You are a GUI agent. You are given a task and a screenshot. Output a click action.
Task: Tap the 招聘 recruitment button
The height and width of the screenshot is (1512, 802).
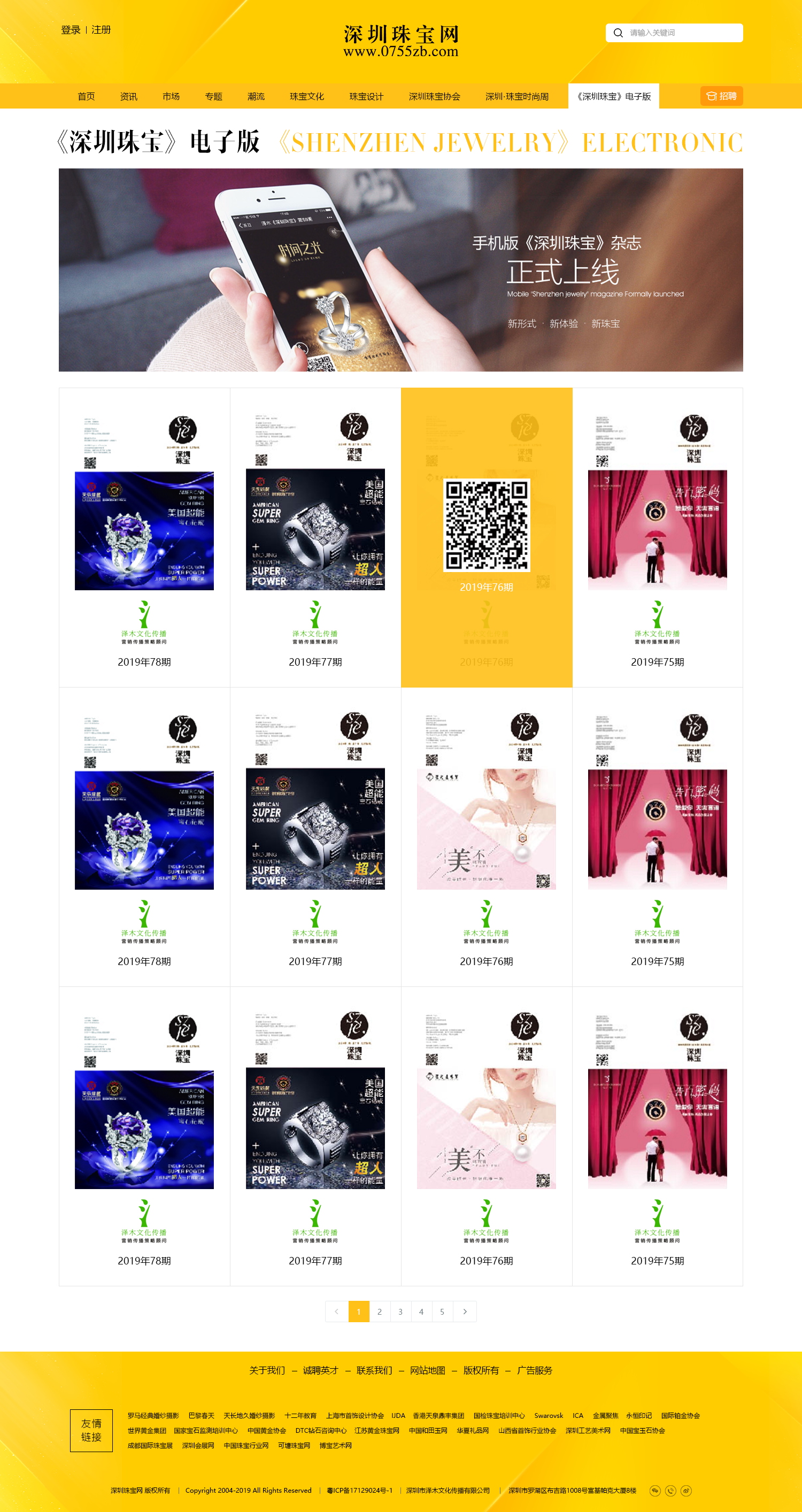(x=721, y=96)
